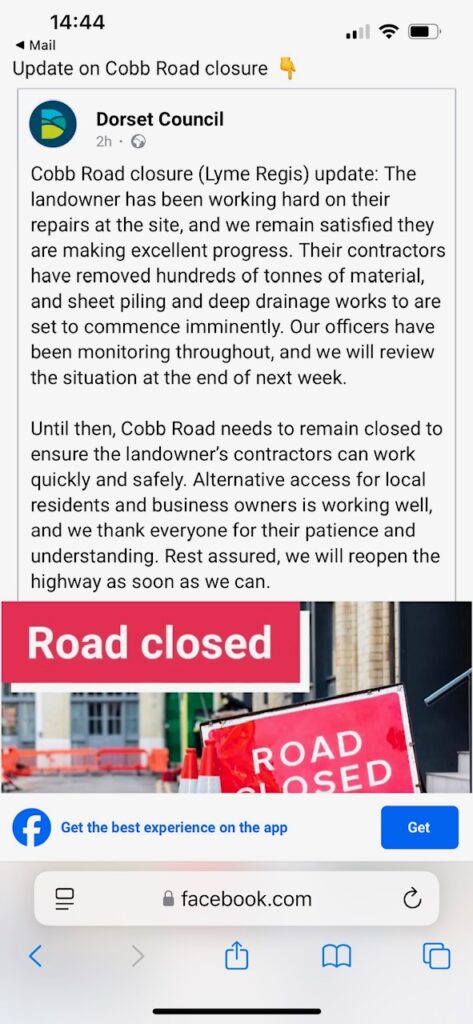Open the Dorset Council profile name
This screenshot has height=1024, width=473.
coord(159,119)
